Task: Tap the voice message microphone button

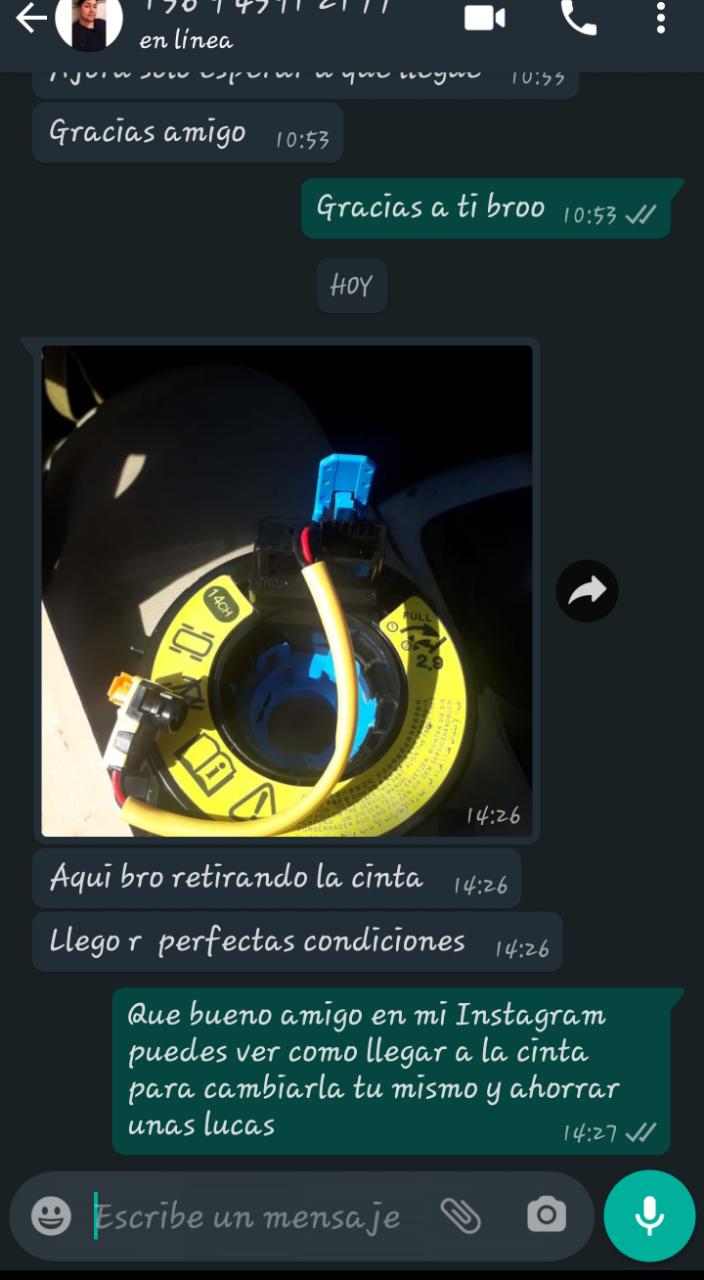Action: click(649, 1216)
